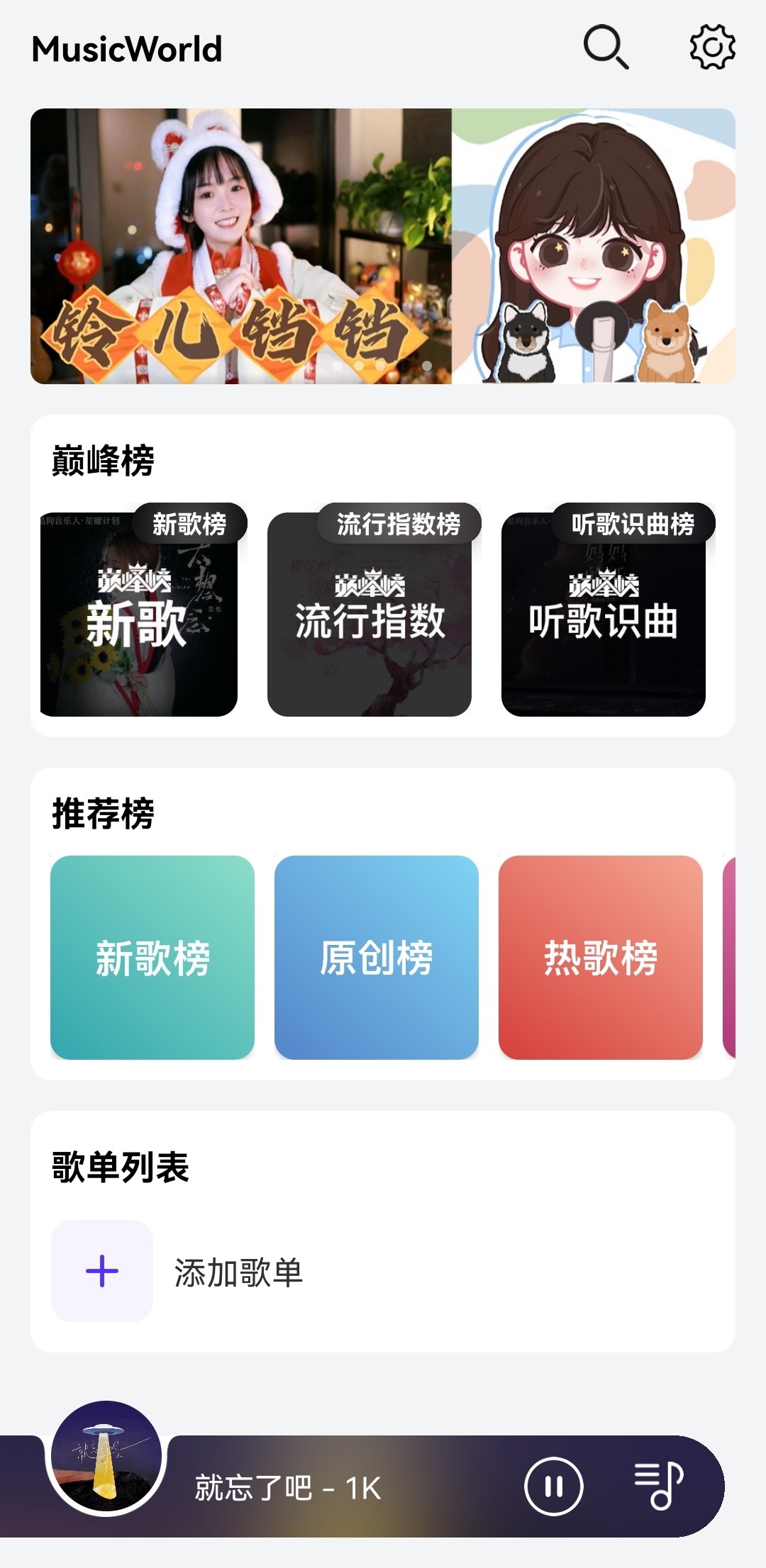Open the 巅峰榜 新歌 chart card
The image size is (766, 1568).
(139, 614)
